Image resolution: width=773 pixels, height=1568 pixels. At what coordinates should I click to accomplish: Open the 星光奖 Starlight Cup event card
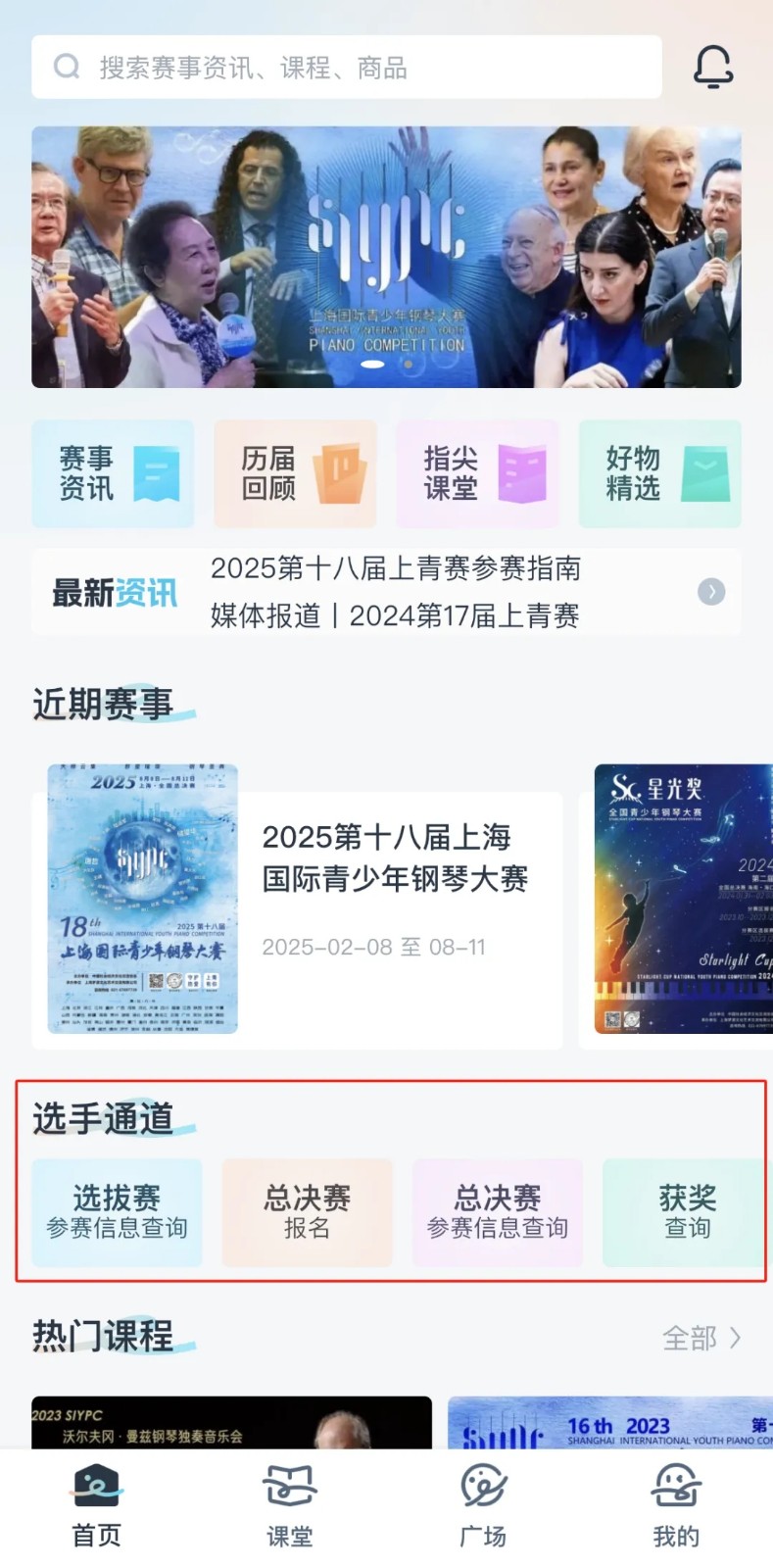[683, 900]
